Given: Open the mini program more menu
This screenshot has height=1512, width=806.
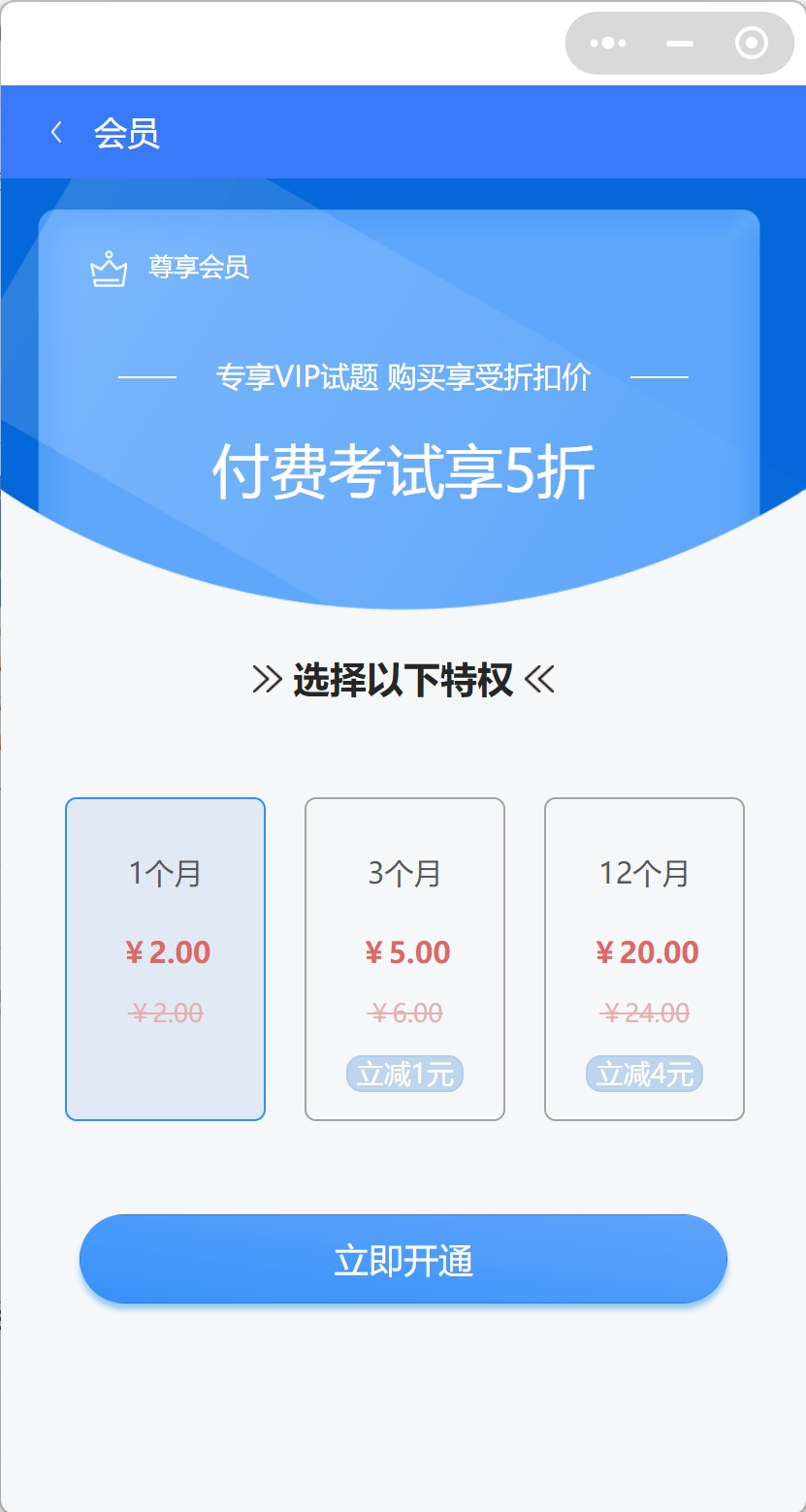Looking at the screenshot, I should 608,44.
